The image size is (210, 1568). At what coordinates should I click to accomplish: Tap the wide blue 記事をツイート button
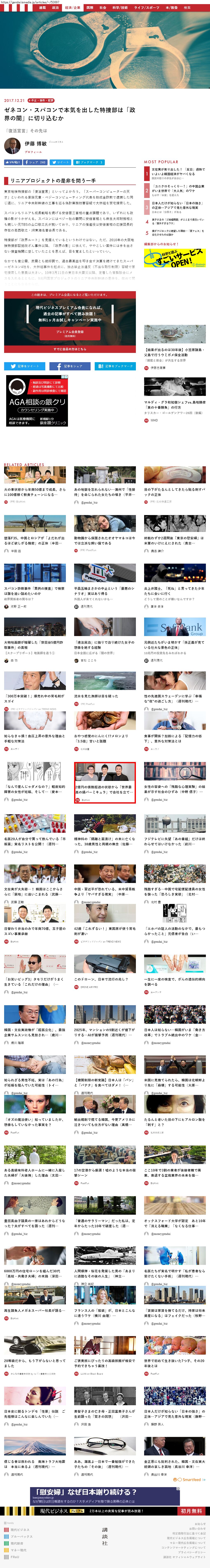25,366
